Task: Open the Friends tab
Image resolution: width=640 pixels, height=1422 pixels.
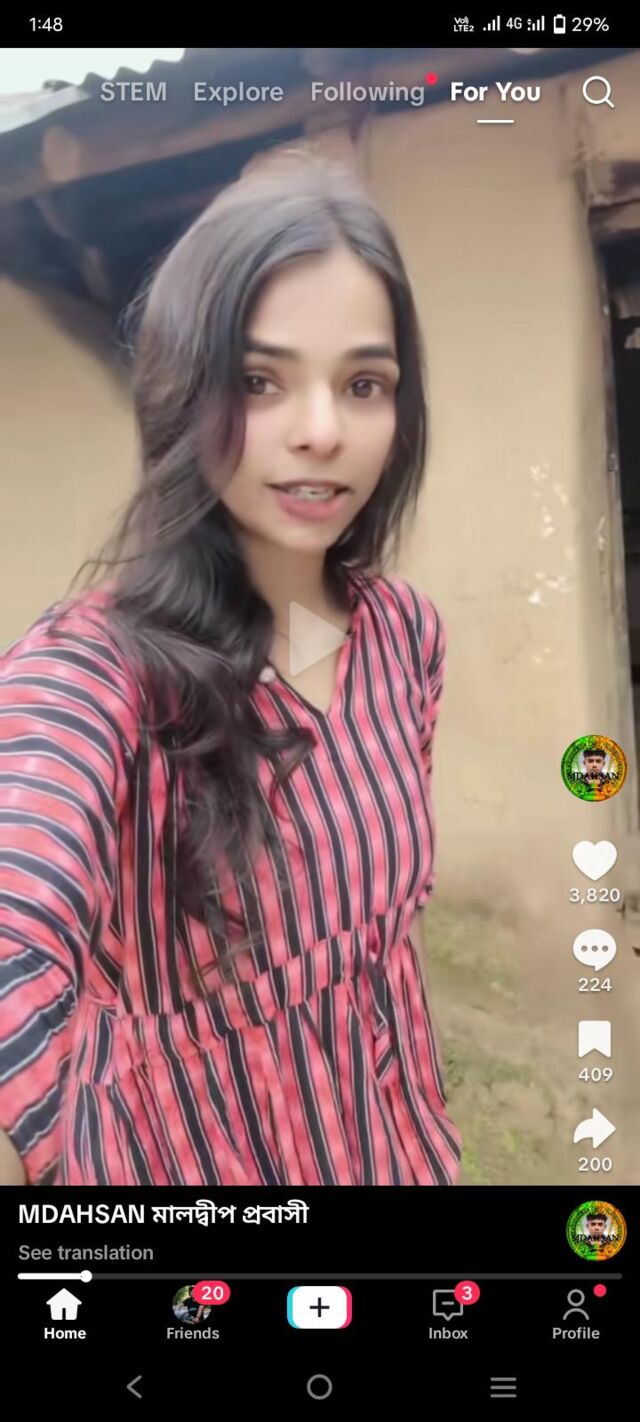Action: point(192,1314)
